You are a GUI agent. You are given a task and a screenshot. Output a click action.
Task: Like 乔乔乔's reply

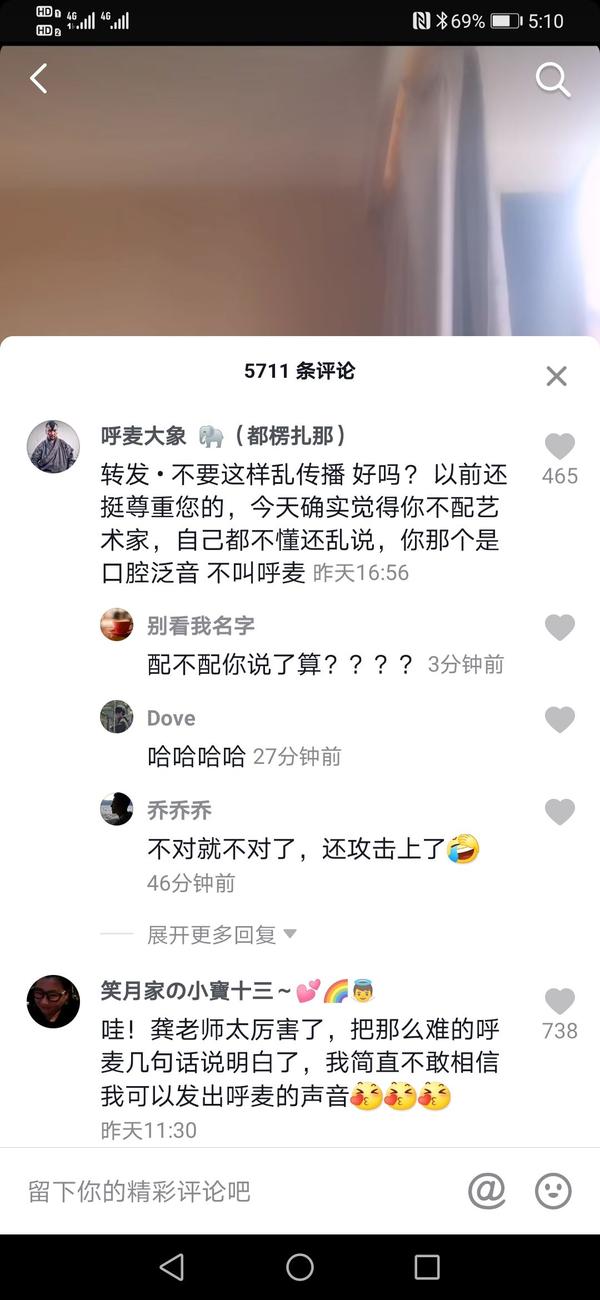560,811
